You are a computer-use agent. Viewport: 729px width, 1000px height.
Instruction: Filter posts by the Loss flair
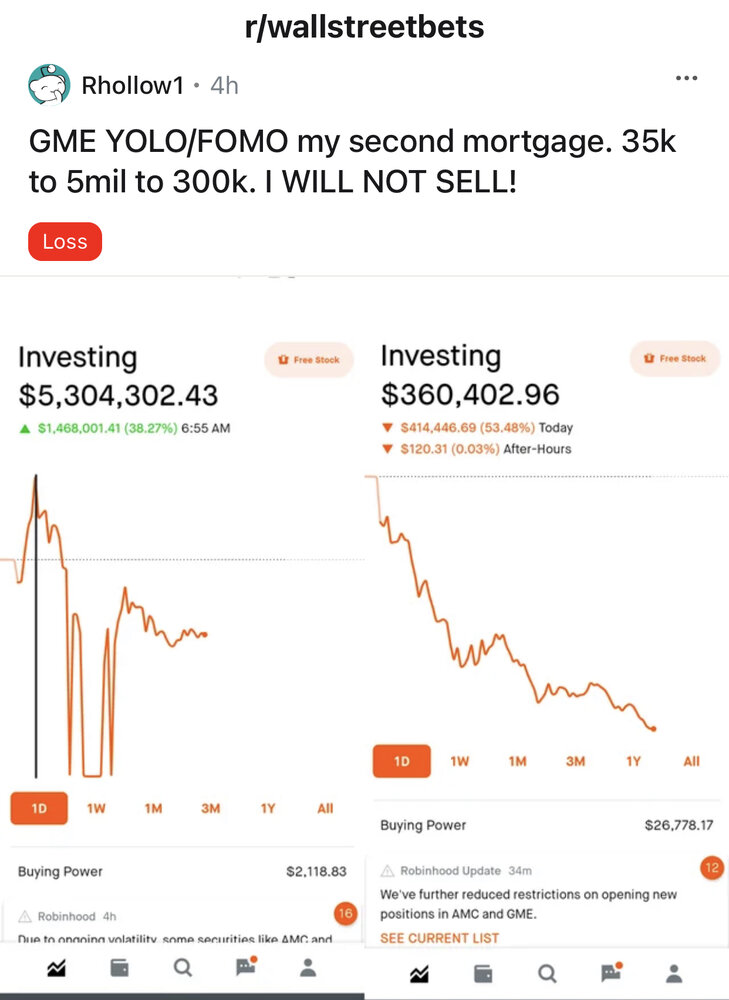pos(65,241)
